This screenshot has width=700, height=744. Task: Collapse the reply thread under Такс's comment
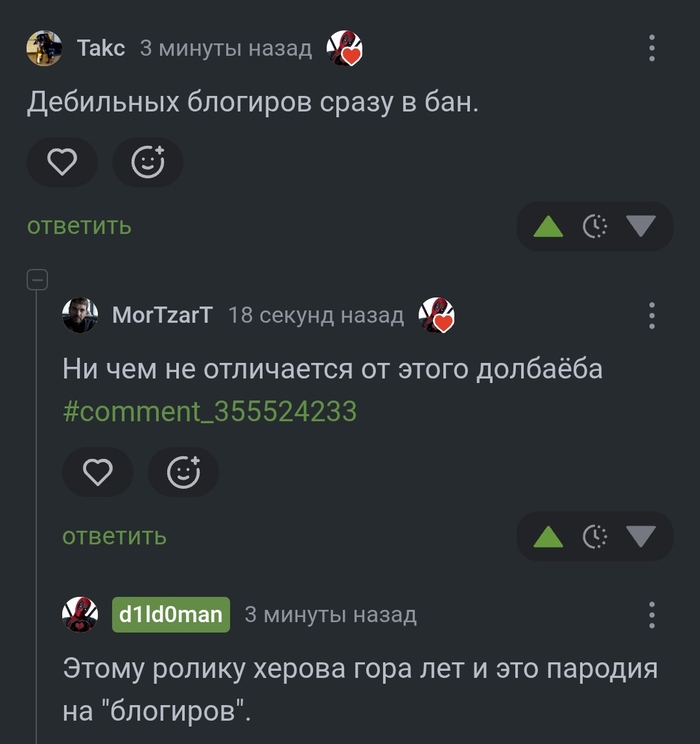37,280
